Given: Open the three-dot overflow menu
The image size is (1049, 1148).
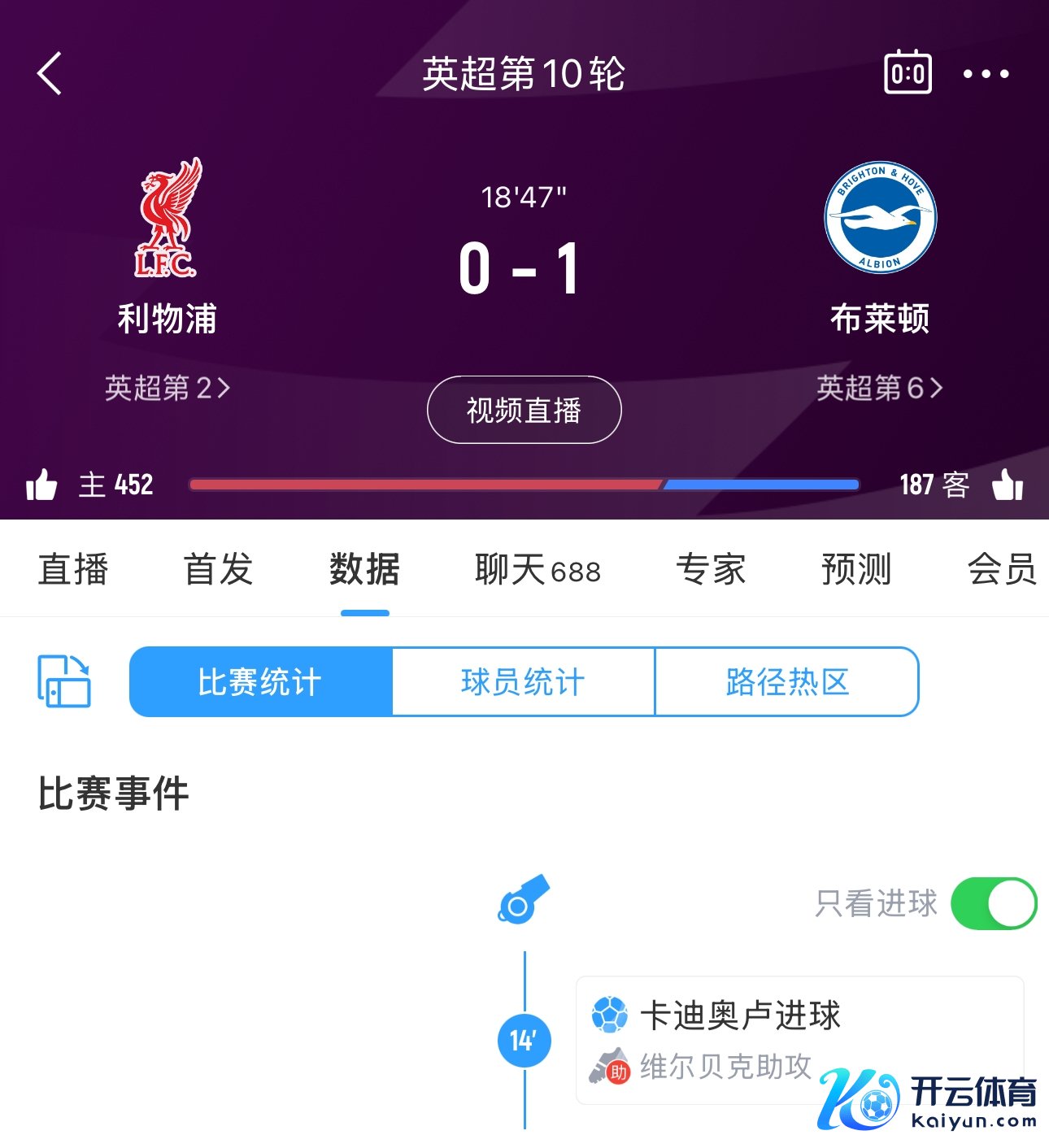Looking at the screenshot, I should pyautogui.click(x=986, y=74).
